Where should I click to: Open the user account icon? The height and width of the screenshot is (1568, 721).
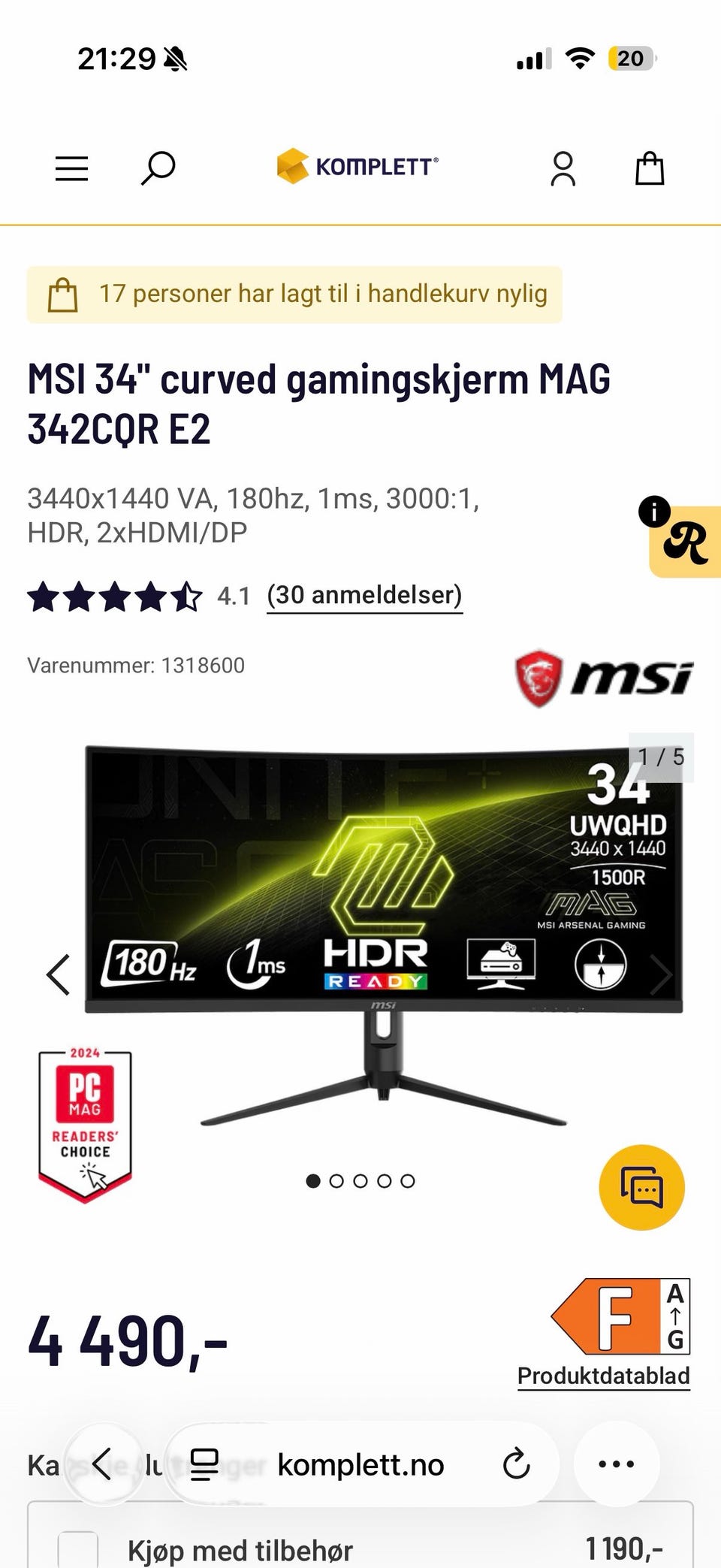click(x=563, y=168)
